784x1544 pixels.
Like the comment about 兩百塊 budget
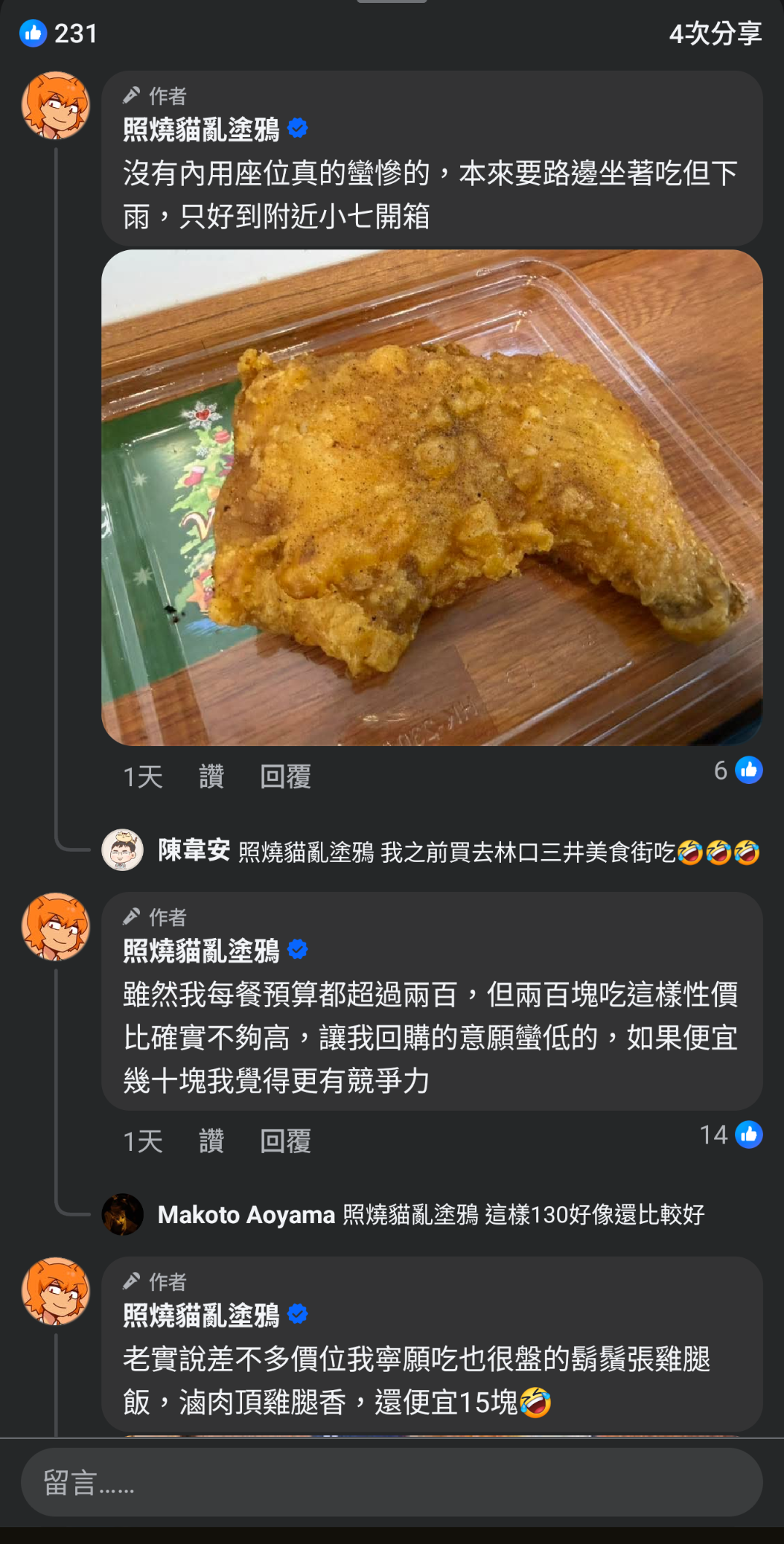pos(211,1141)
